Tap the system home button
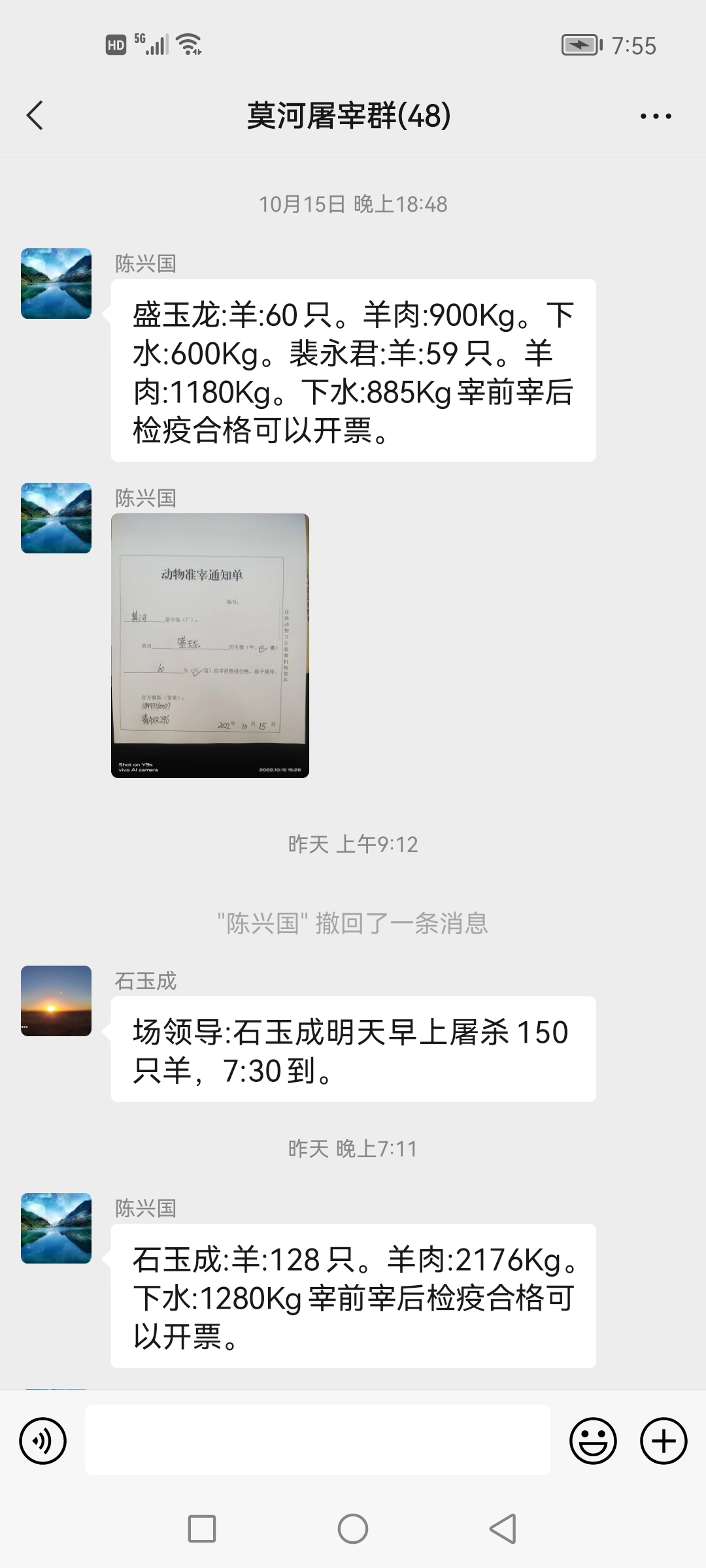This screenshot has width=706, height=1568. [353, 1529]
